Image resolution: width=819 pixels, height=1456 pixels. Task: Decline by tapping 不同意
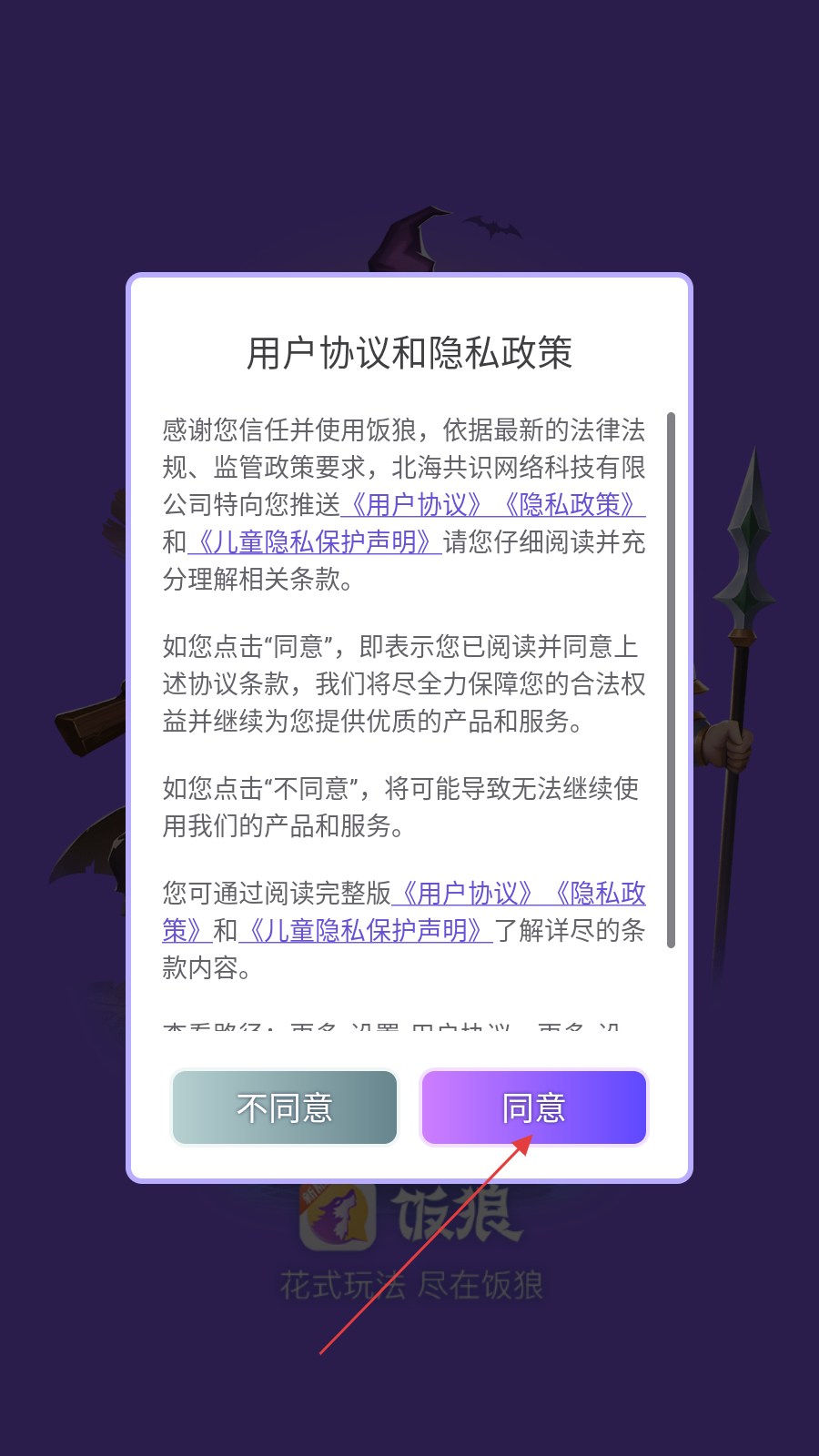click(285, 1107)
